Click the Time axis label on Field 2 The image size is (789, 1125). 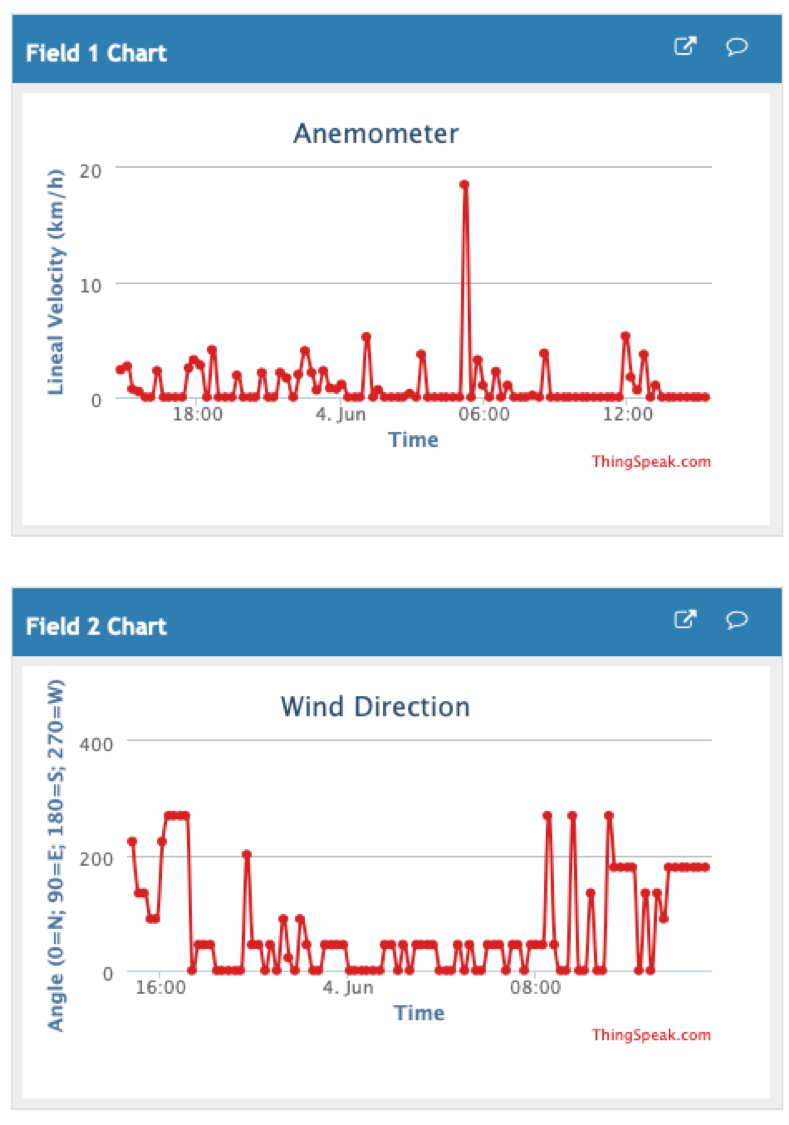[420, 1013]
